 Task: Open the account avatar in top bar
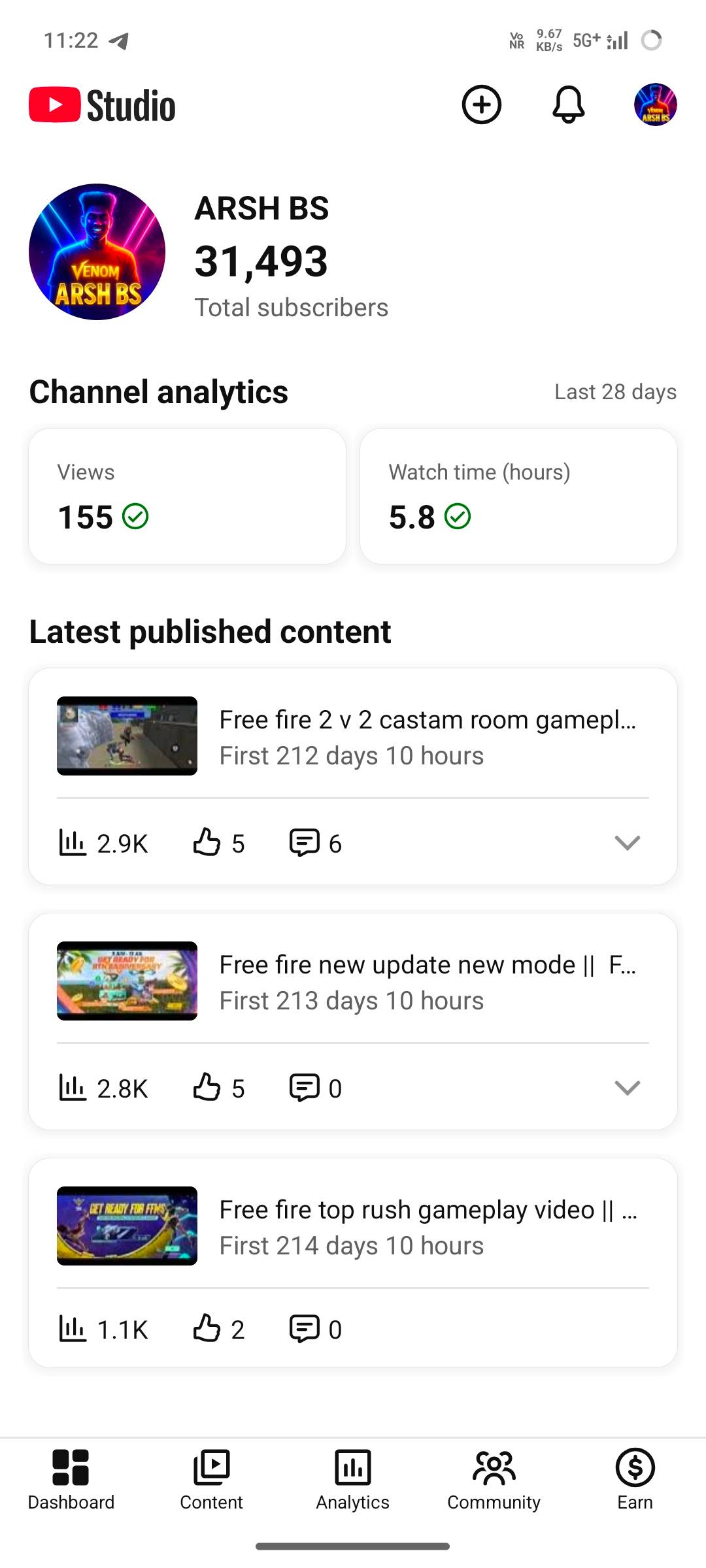coord(655,105)
